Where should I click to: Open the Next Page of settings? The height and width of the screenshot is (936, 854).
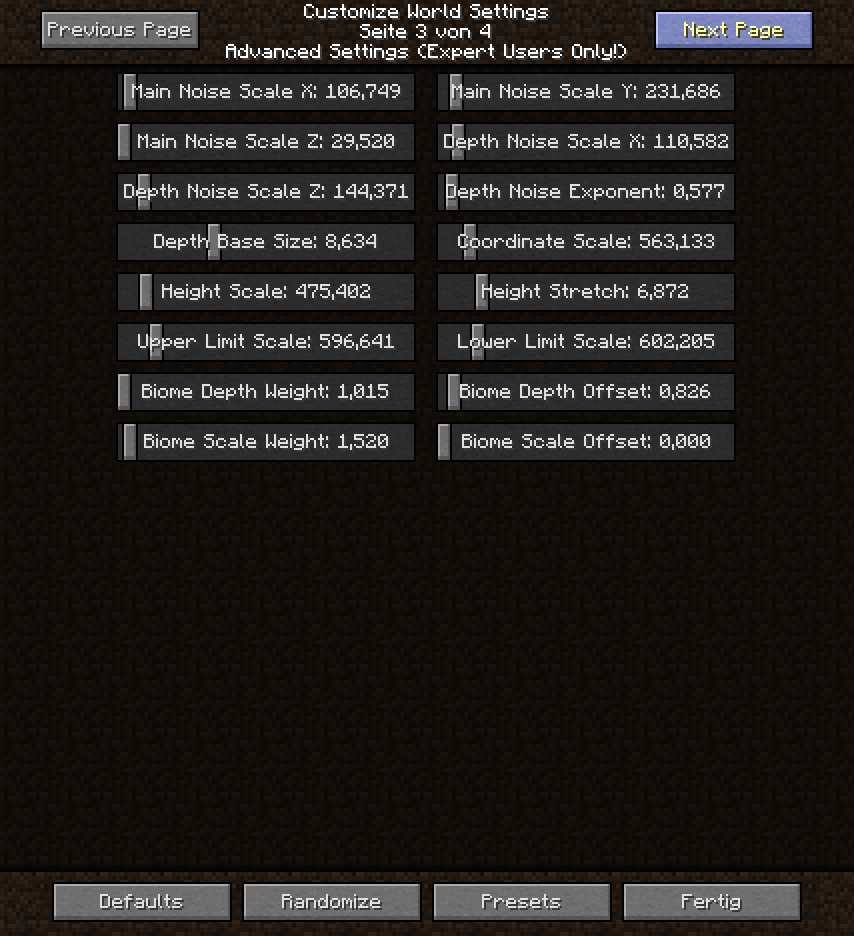point(733,30)
